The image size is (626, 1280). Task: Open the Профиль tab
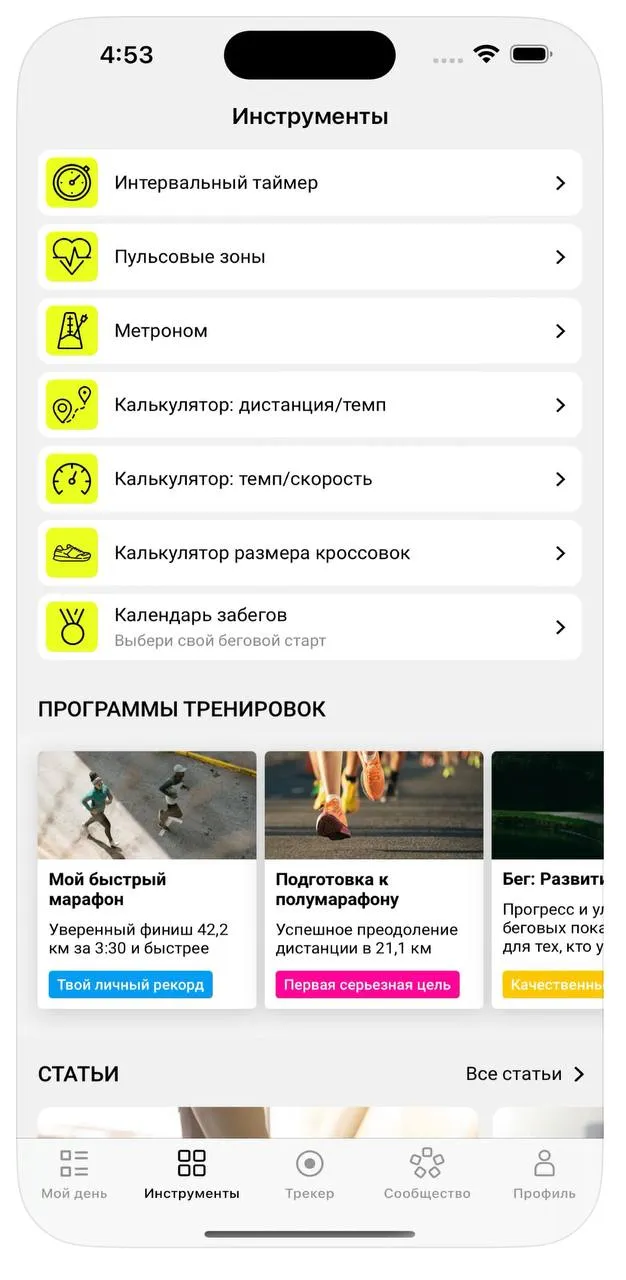[x=544, y=1174]
